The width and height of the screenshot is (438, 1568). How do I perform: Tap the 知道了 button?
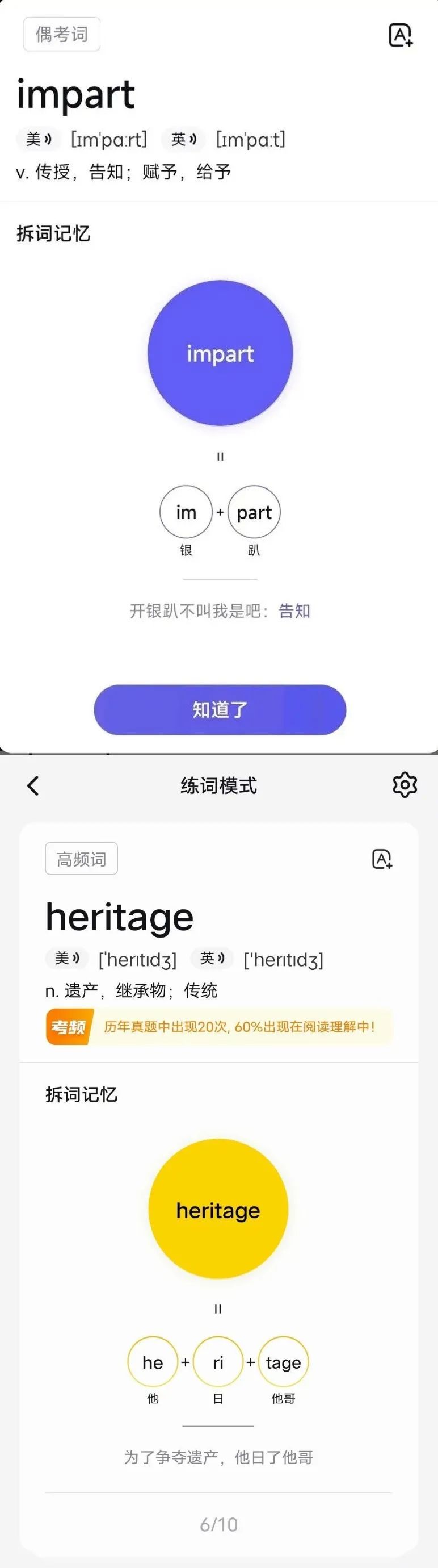point(220,710)
